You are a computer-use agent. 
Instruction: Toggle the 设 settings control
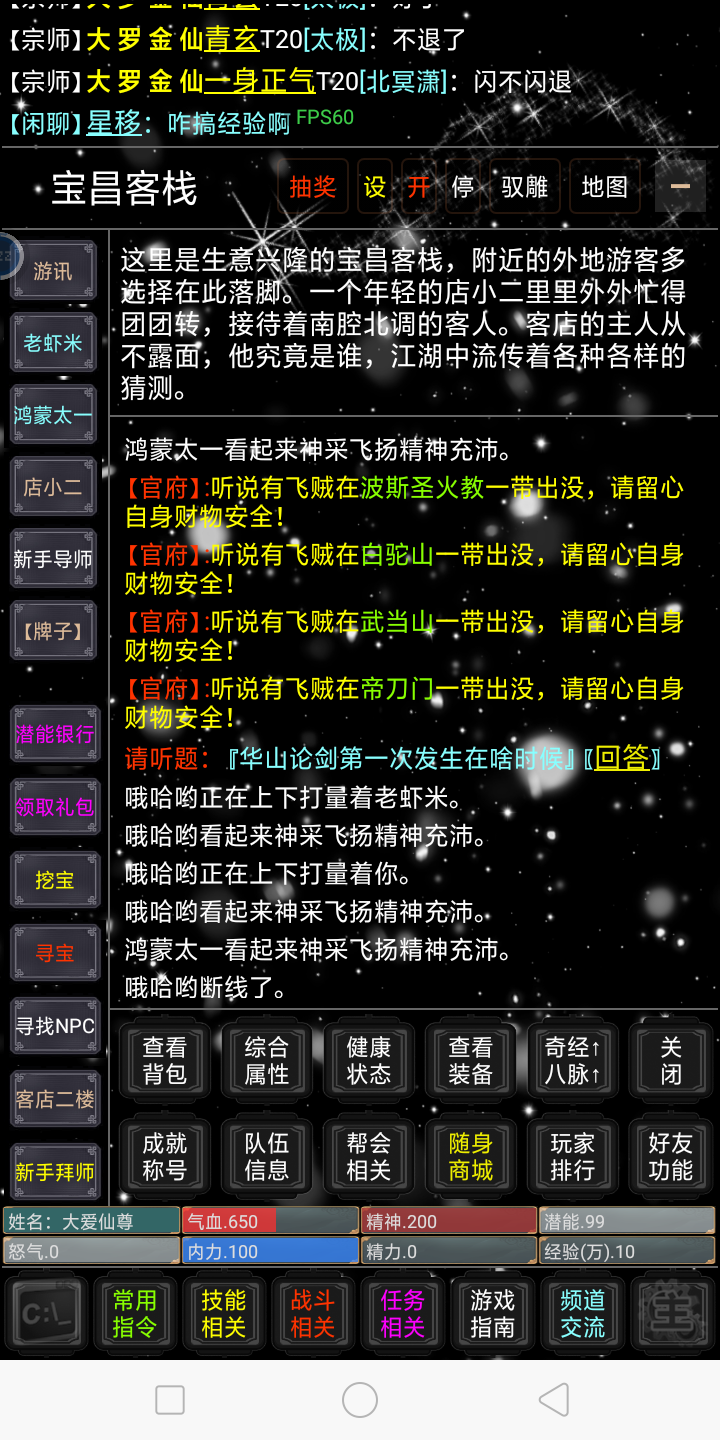(x=374, y=187)
